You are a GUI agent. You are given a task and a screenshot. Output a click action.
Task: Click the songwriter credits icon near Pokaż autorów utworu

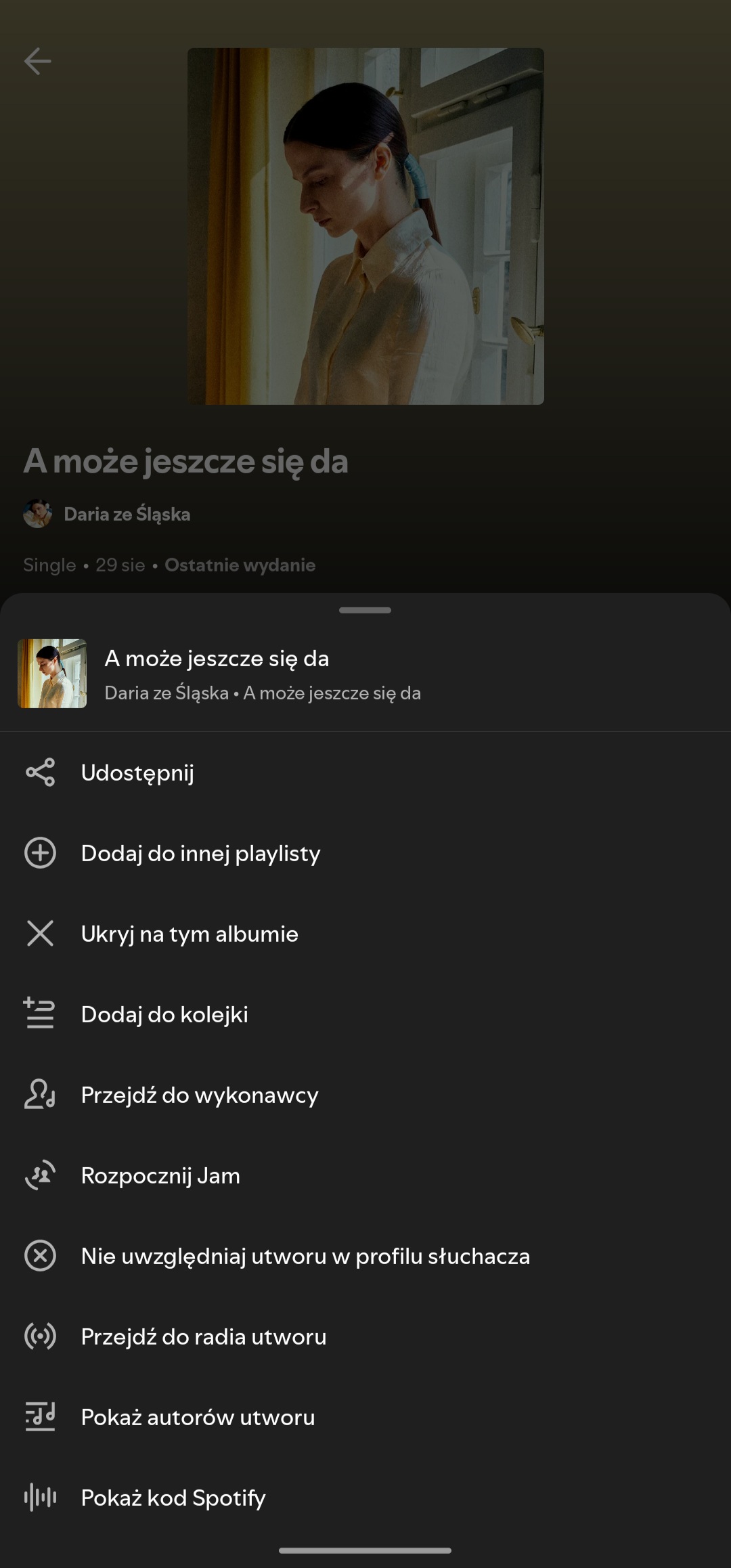41,1416
